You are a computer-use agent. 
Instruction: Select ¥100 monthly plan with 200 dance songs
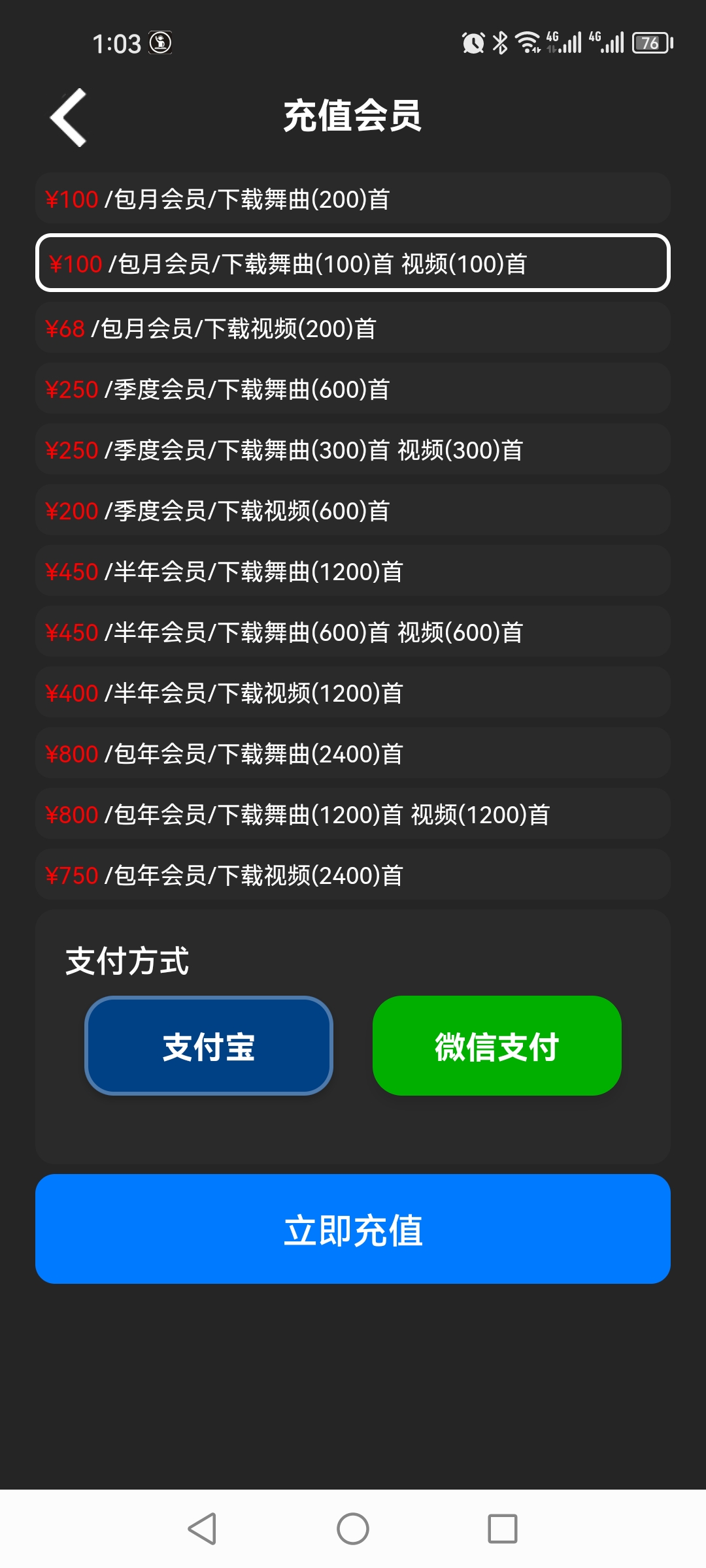click(x=353, y=199)
